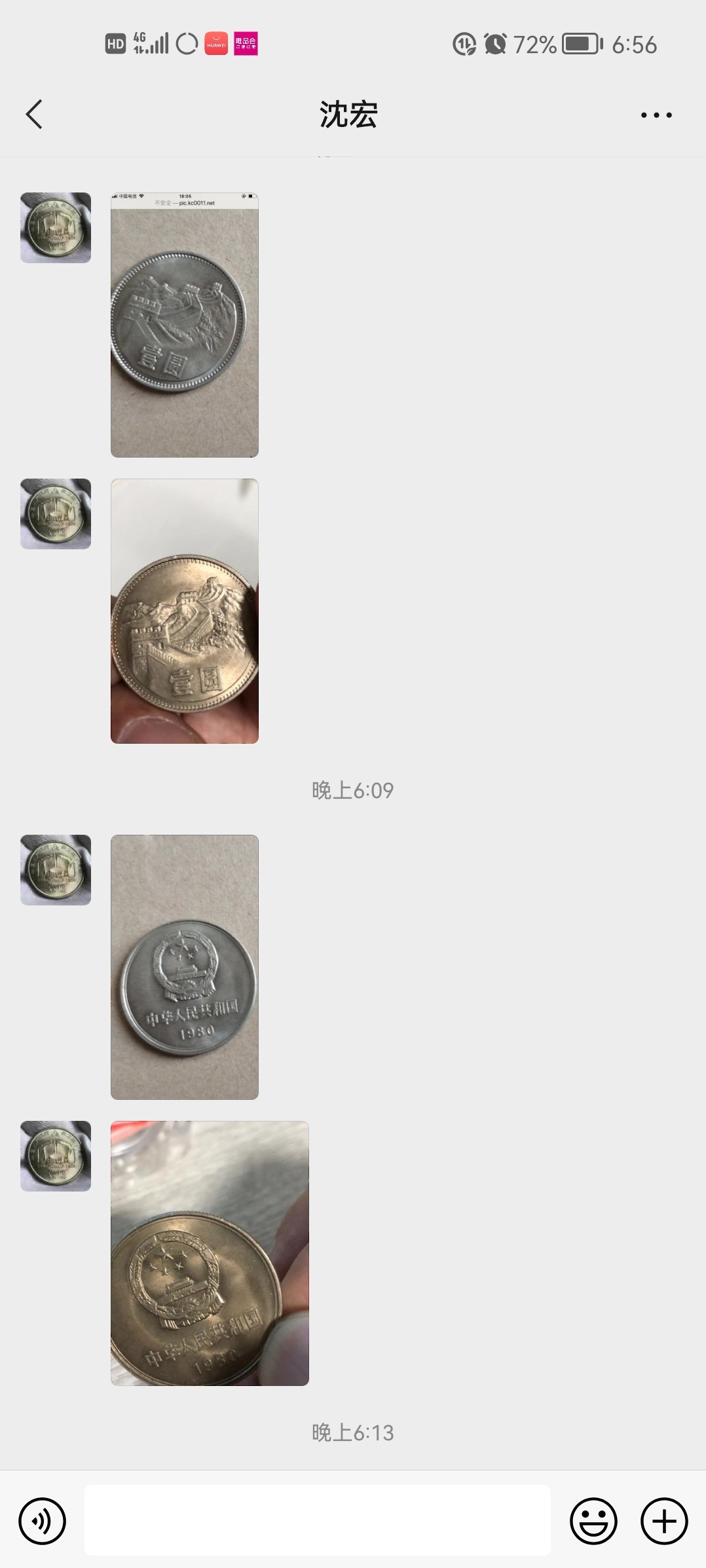View the hand-held Great Wall coin photo
706x1568 pixels.
[x=185, y=611]
